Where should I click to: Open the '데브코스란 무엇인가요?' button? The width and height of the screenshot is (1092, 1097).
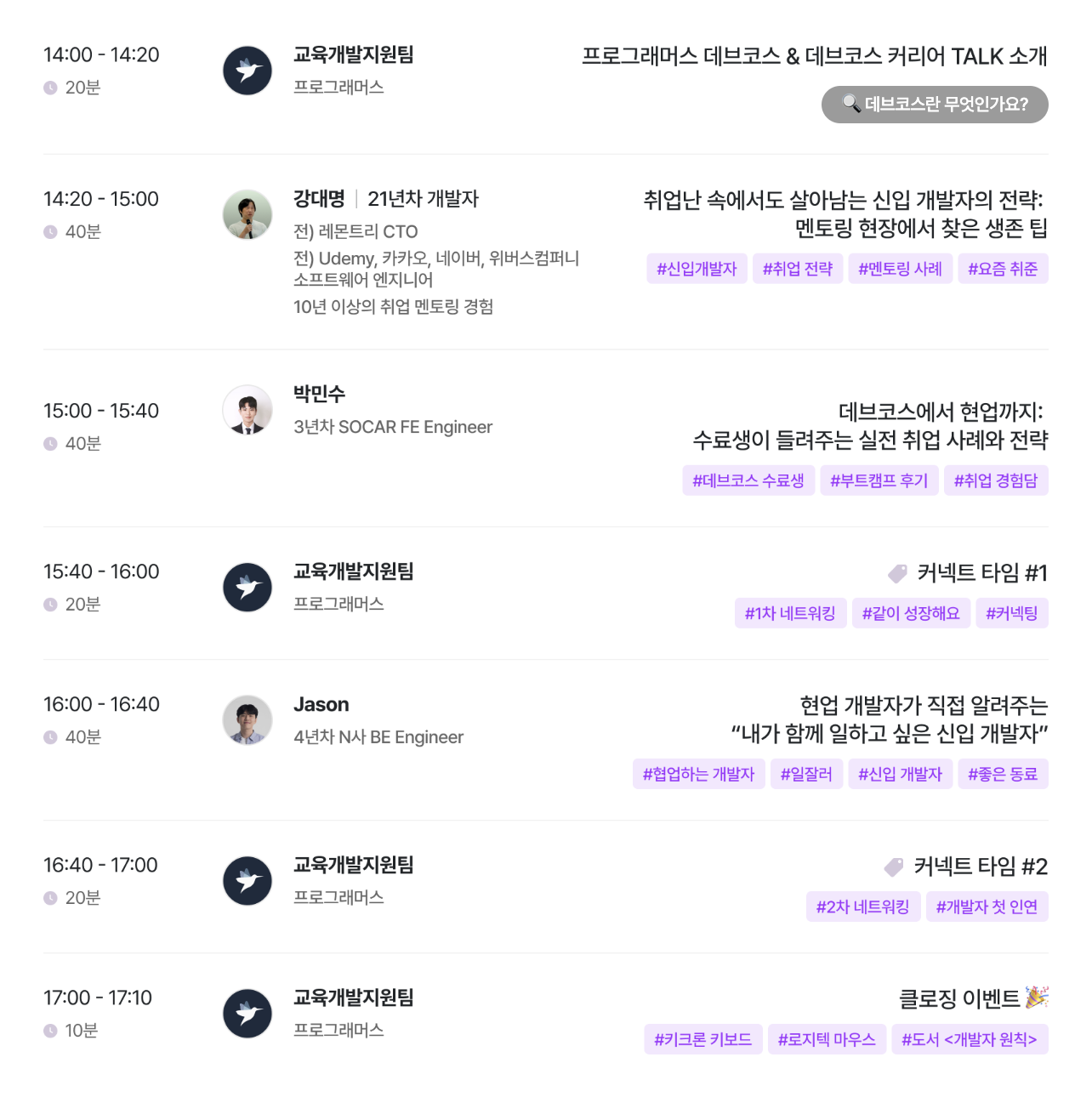click(934, 105)
